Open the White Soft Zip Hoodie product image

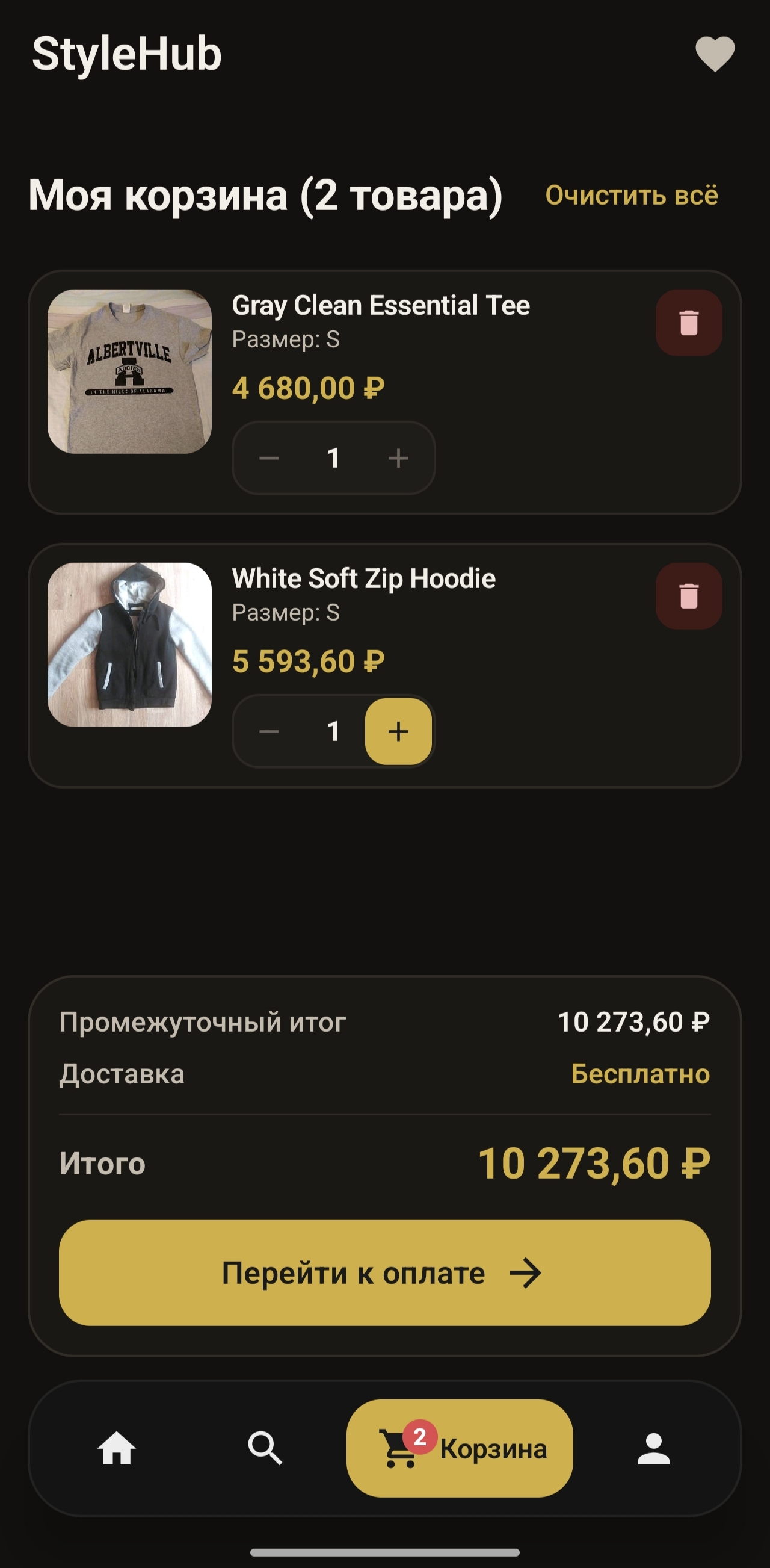[x=129, y=645]
